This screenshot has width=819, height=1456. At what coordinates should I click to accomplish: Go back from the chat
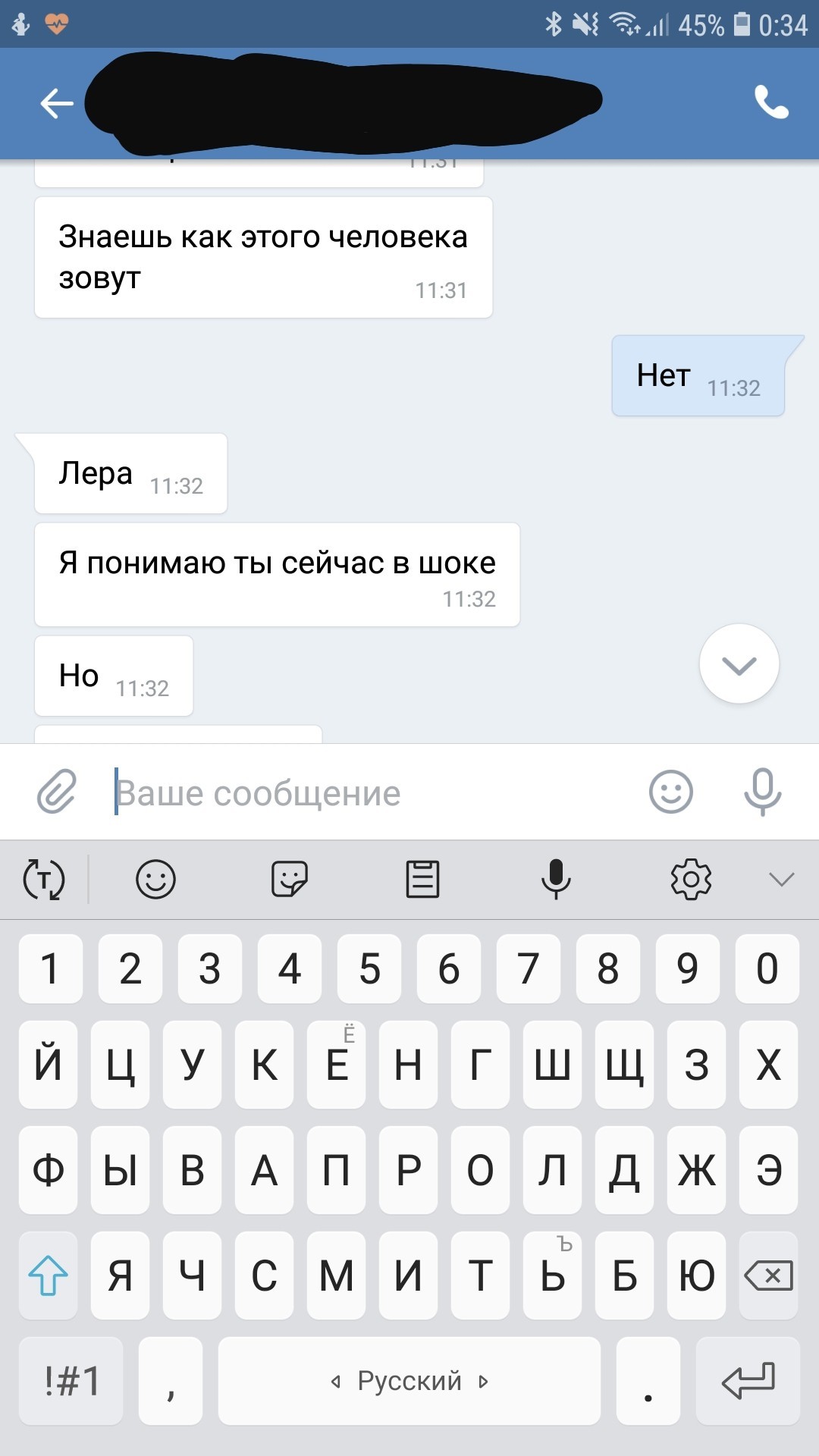pyautogui.click(x=57, y=103)
